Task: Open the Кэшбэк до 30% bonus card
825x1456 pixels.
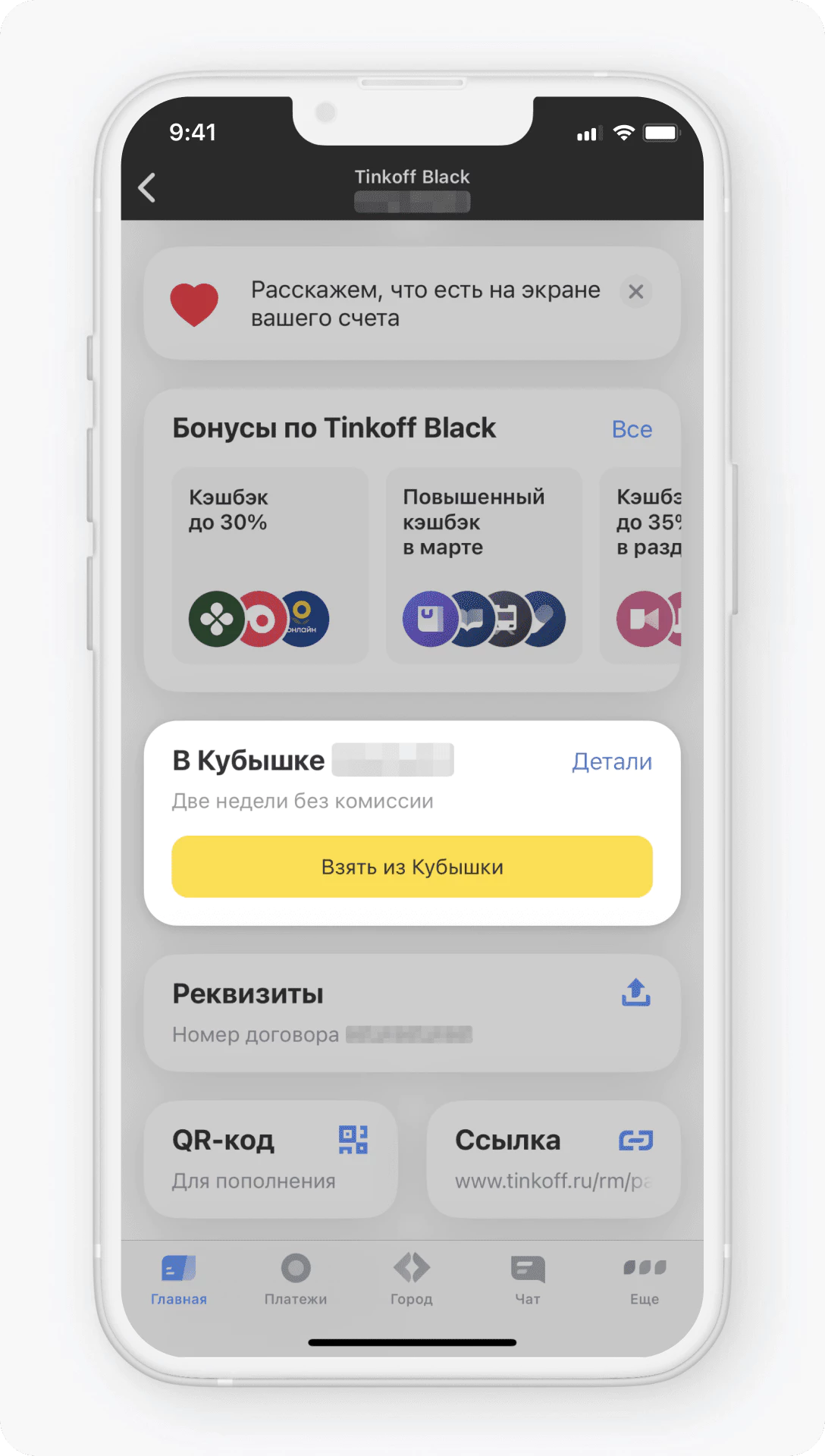Action: 270,565
